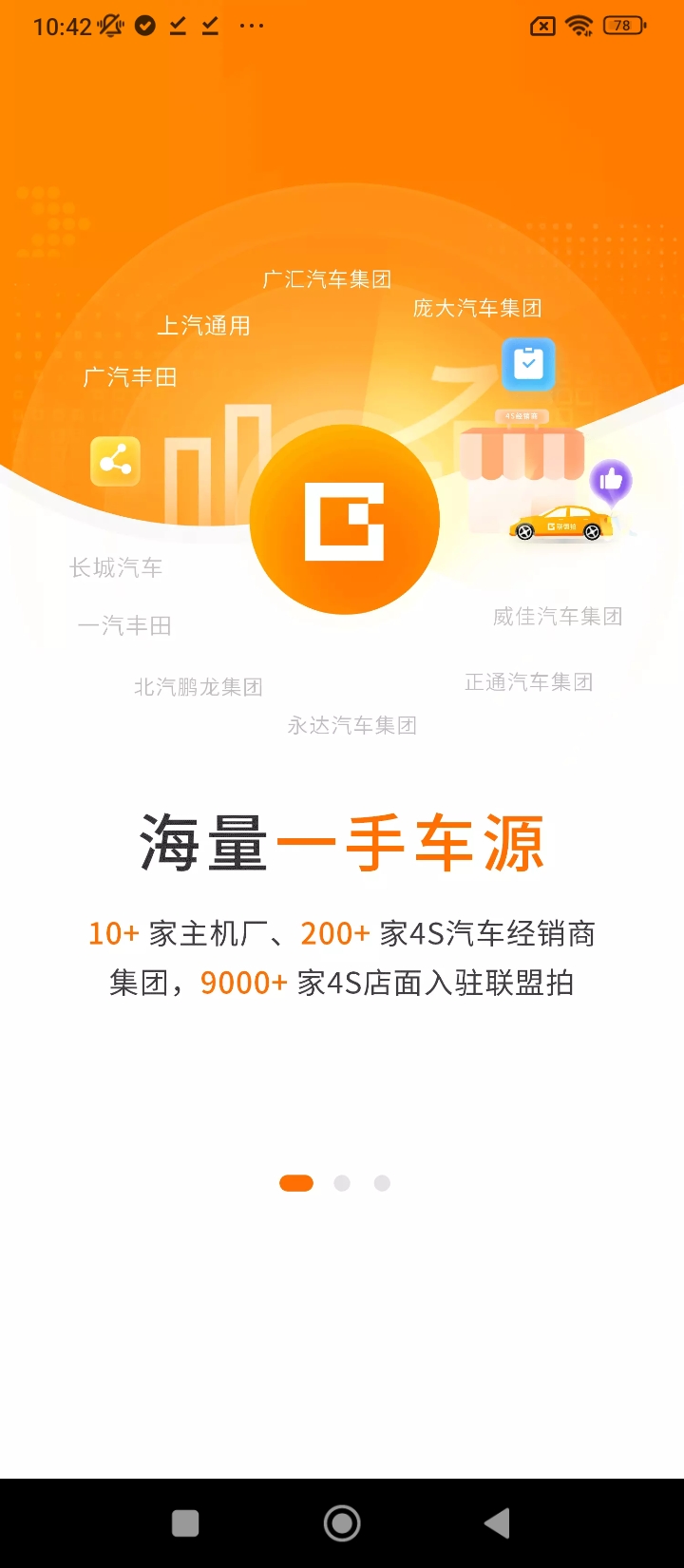Image resolution: width=684 pixels, height=1568 pixels.
Task: Open the recent apps overview
Action: click(x=185, y=1523)
